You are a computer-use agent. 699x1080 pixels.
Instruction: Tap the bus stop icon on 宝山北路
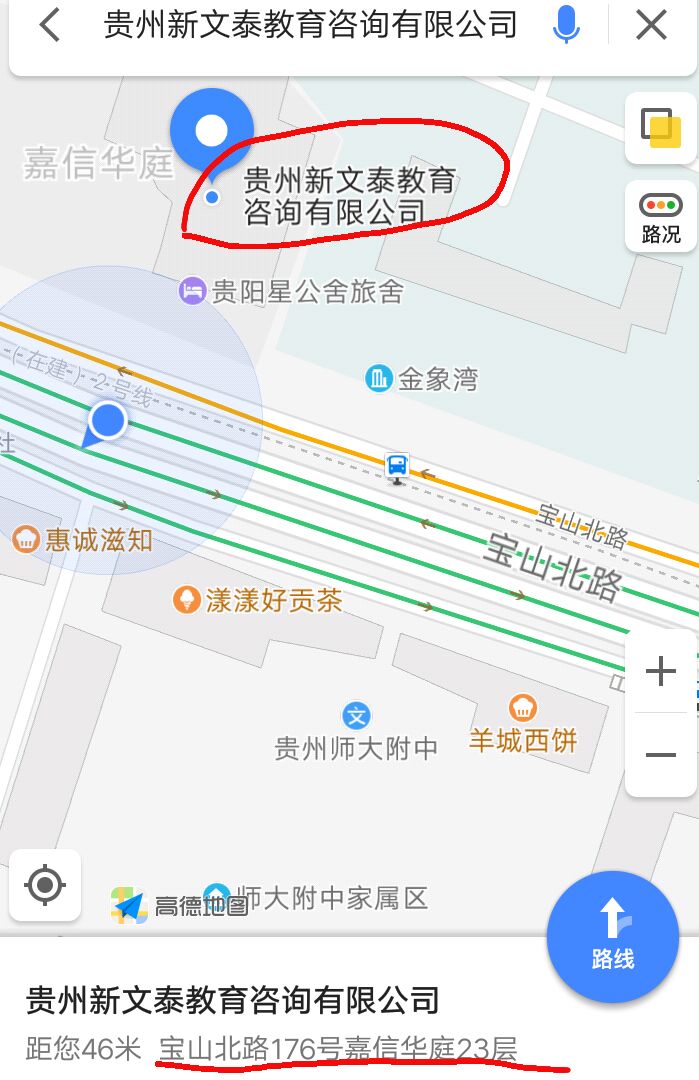(397, 466)
